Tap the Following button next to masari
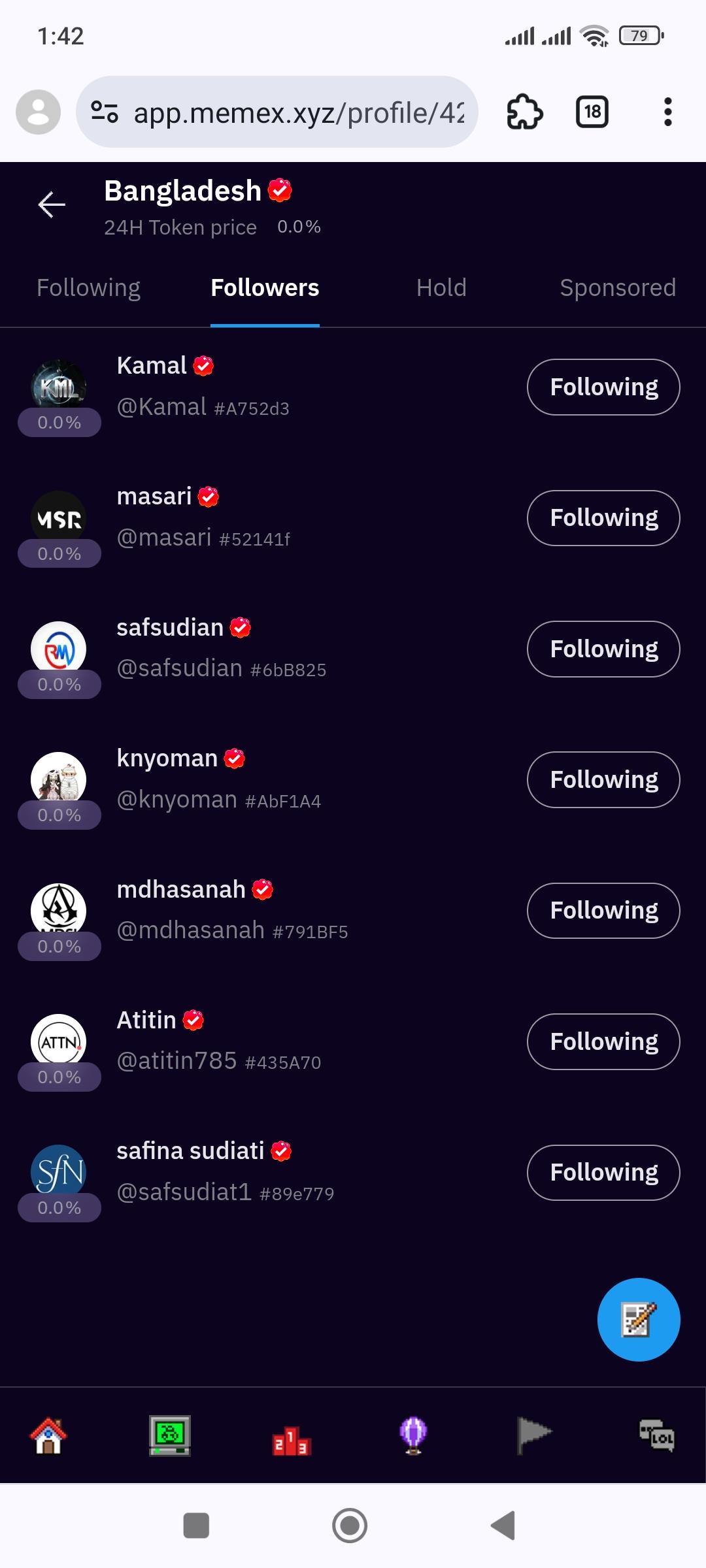This screenshot has width=706, height=1568. pyautogui.click(x=603, y=518)
